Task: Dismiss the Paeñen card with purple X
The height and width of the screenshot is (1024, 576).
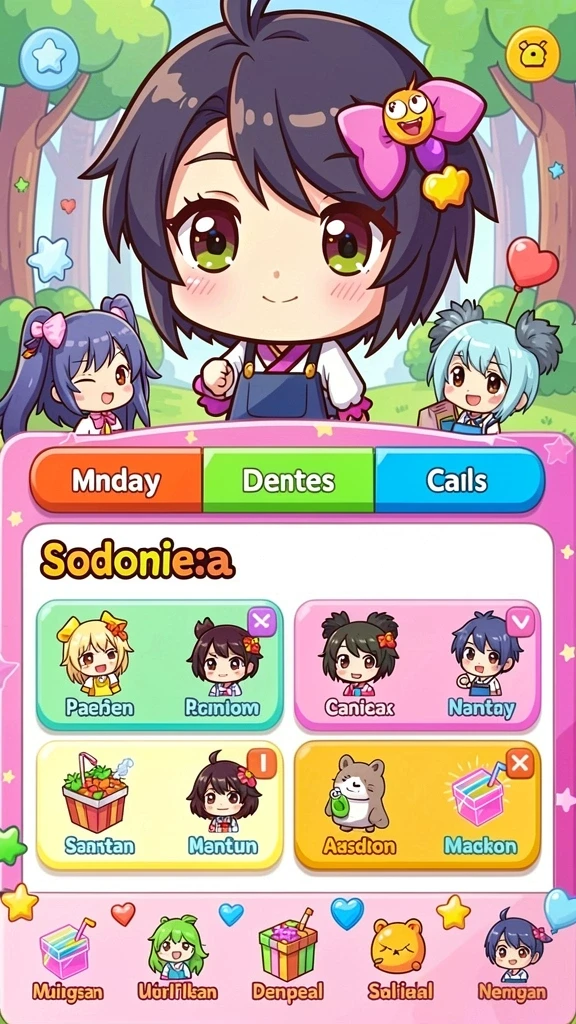Action: [x=261, y=622]
